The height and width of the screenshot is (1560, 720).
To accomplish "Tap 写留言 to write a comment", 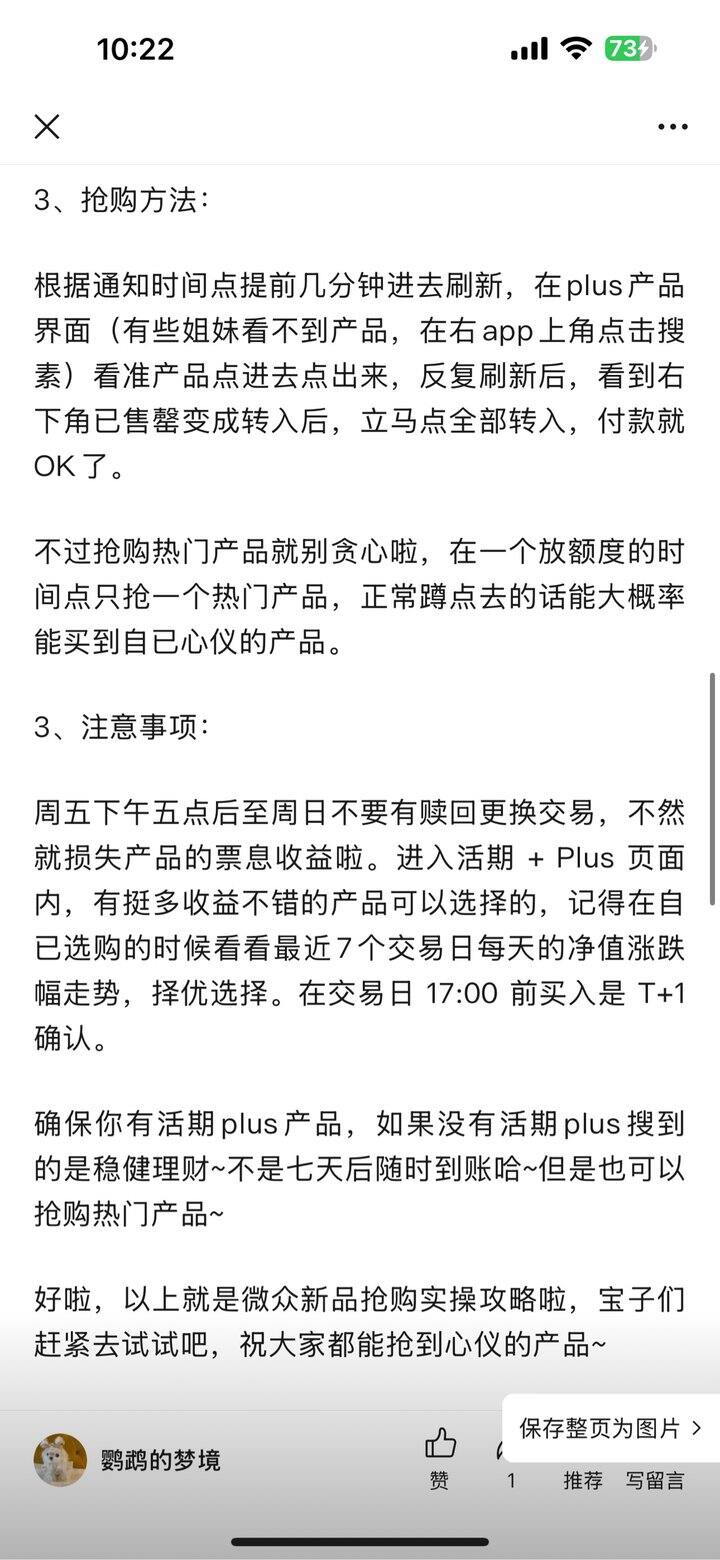I will (x=655, y=1480).
